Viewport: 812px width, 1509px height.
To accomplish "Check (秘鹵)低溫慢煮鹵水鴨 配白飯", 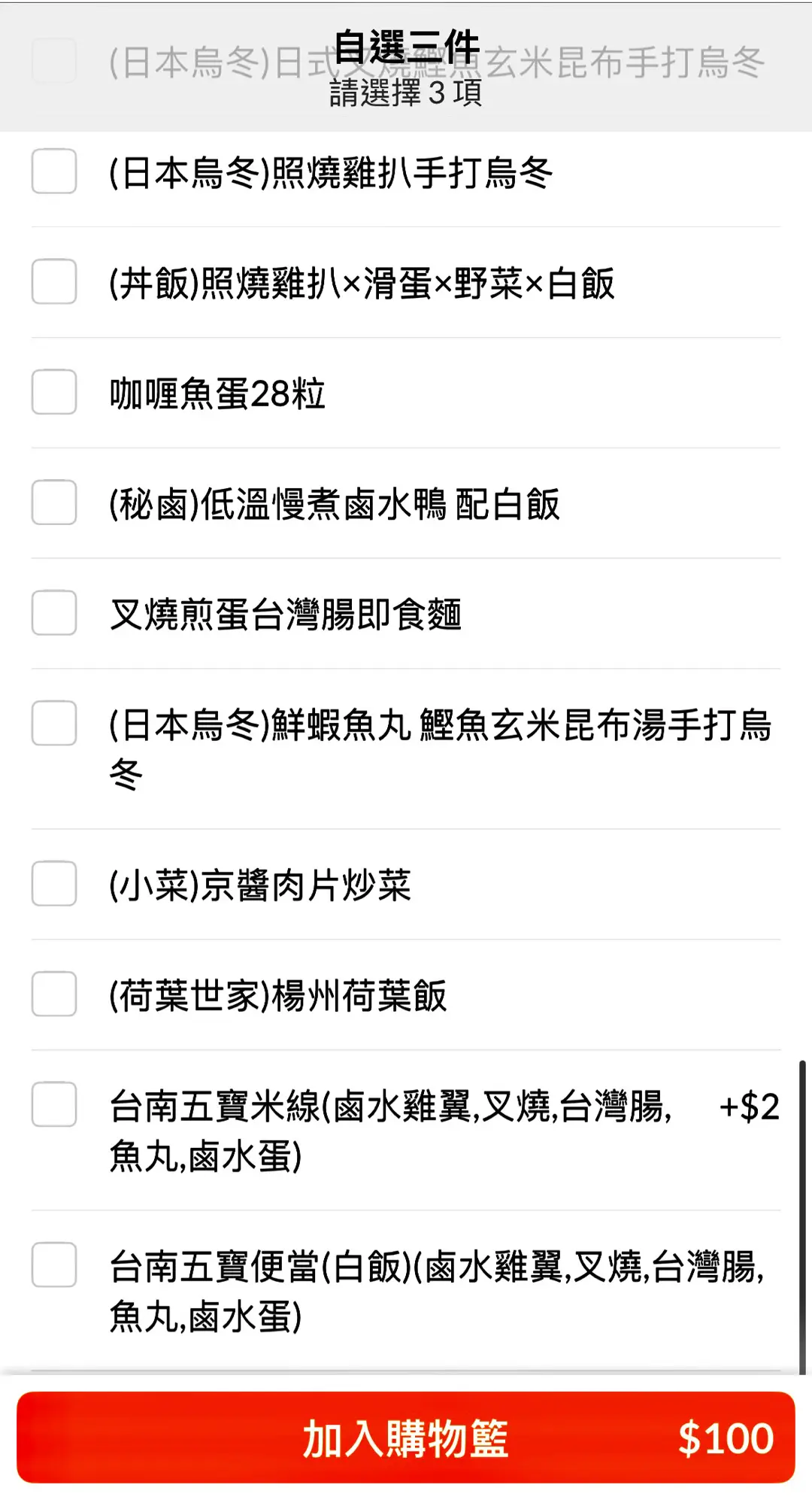I will coord(54,502).
